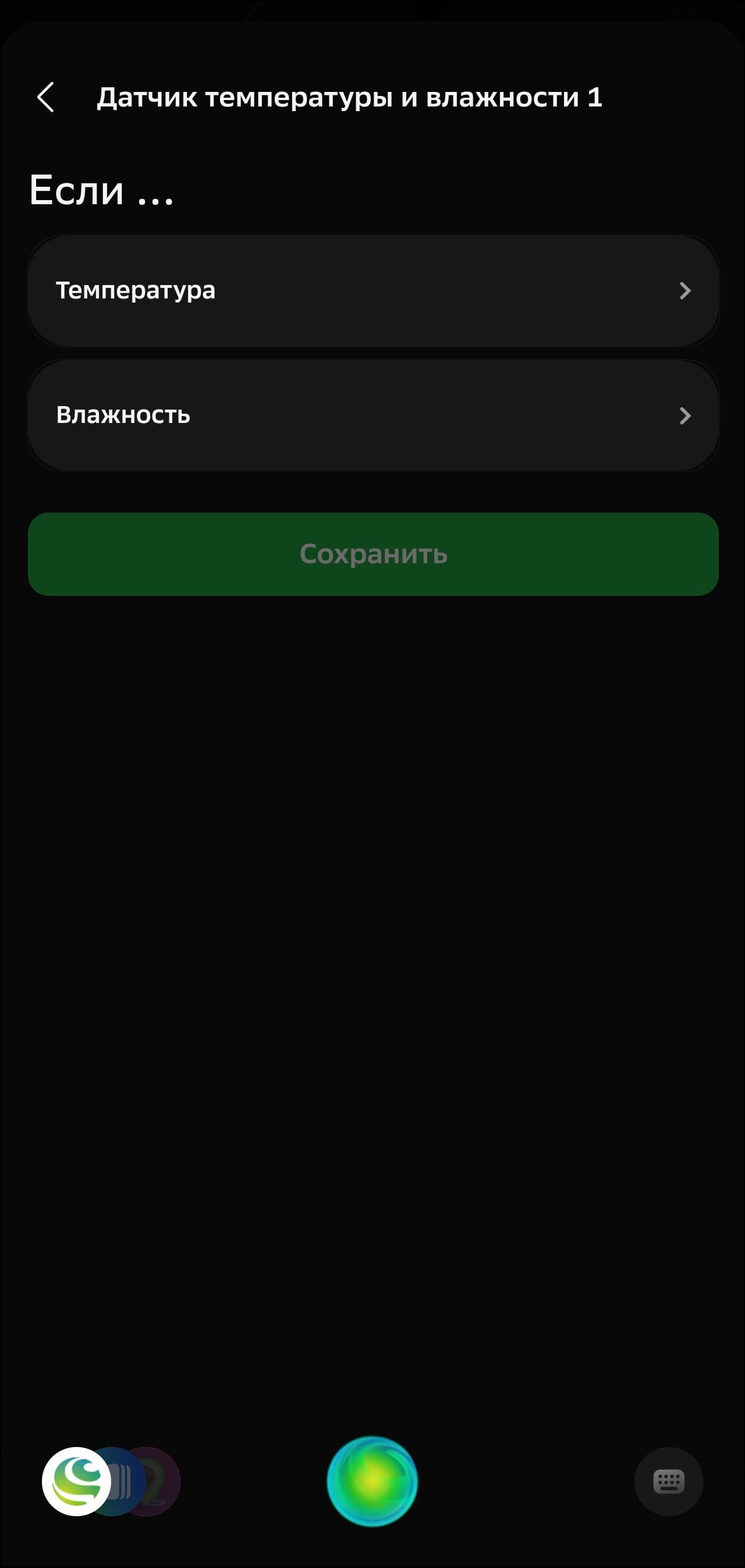The image size is (745, 1568).
Task: Tap the Сохранить button
Action: 373,554
